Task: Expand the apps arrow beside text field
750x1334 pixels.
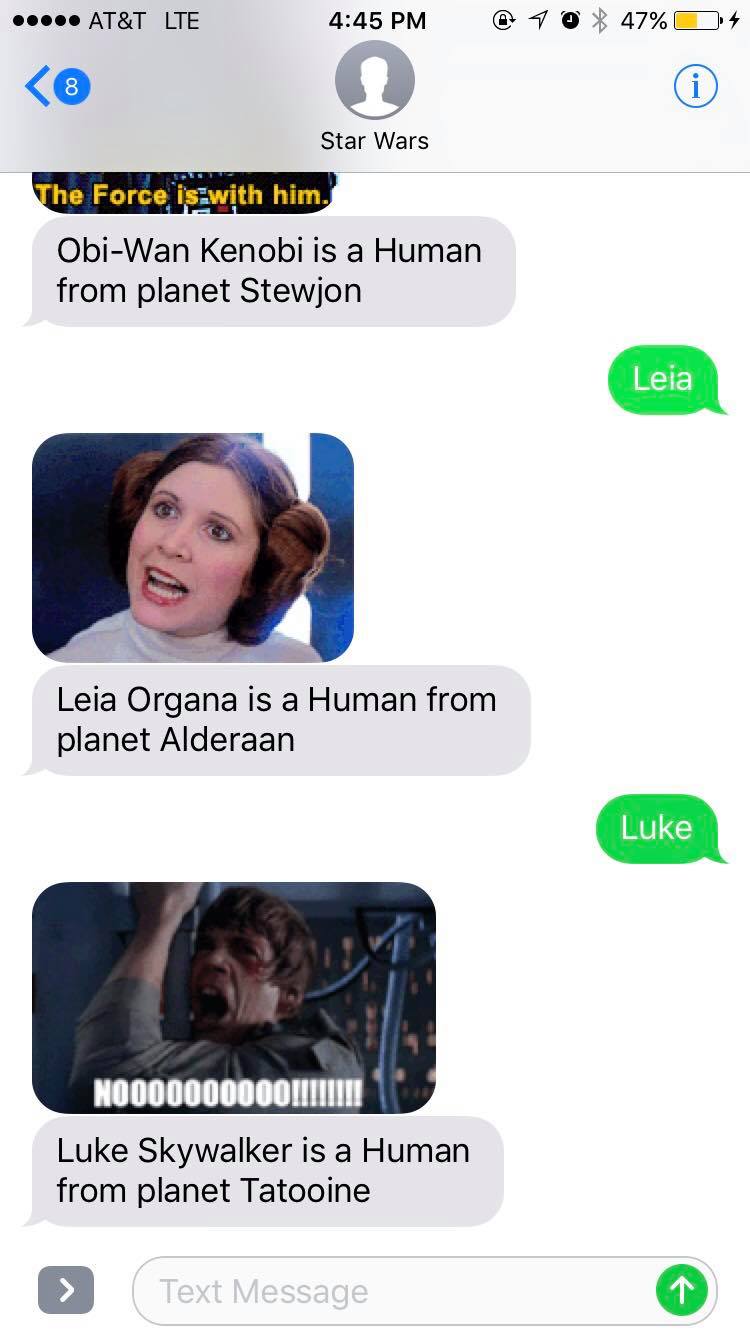Action: pos(66,1290)
